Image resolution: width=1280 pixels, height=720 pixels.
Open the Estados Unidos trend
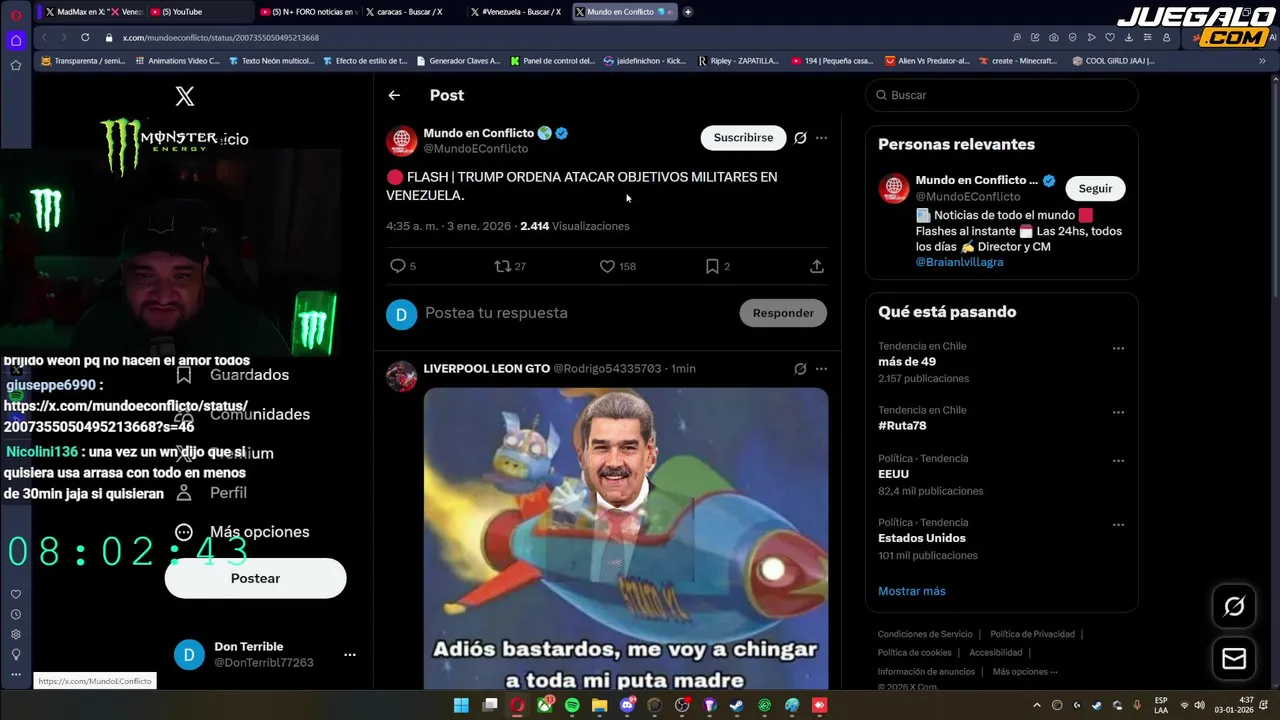click(x=921, y=538)
